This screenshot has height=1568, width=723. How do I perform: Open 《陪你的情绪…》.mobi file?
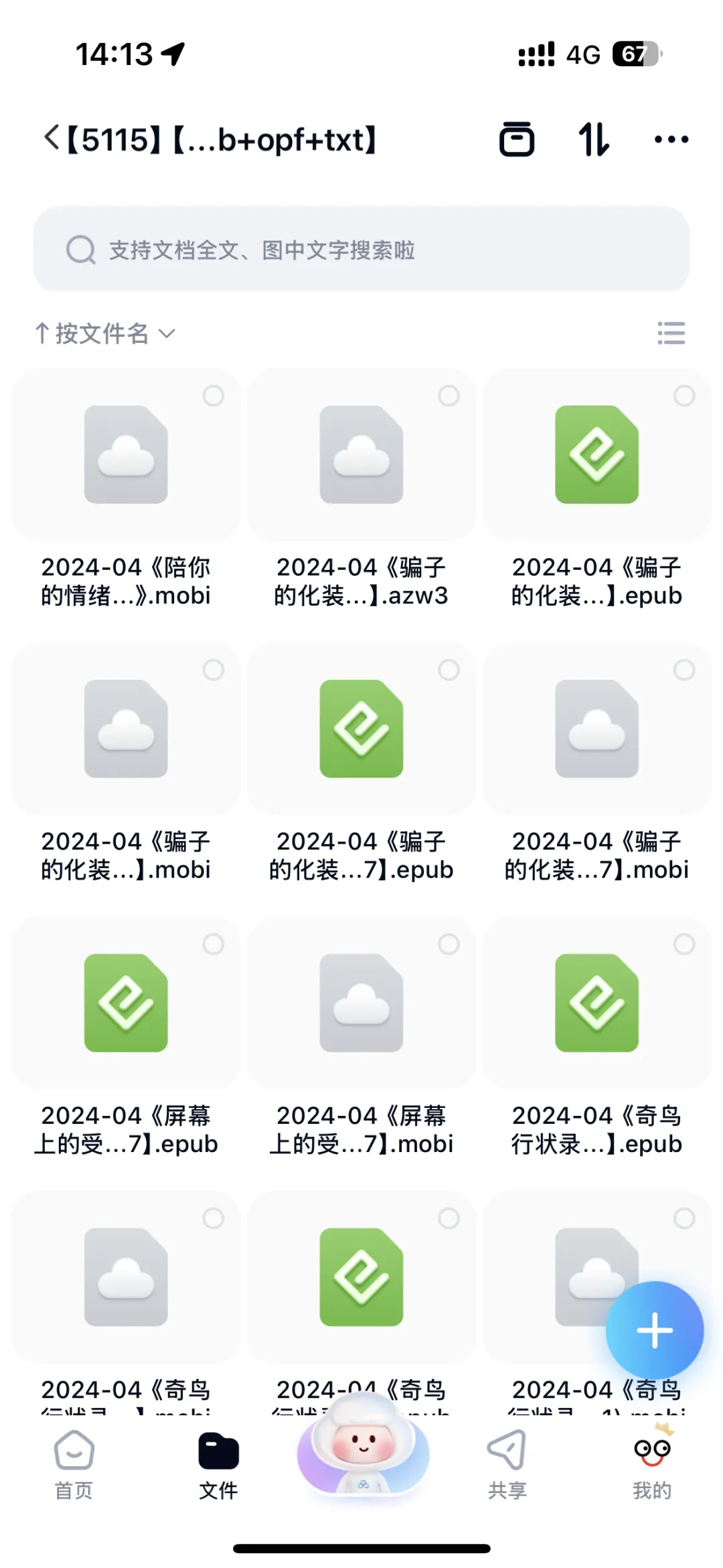126,455
